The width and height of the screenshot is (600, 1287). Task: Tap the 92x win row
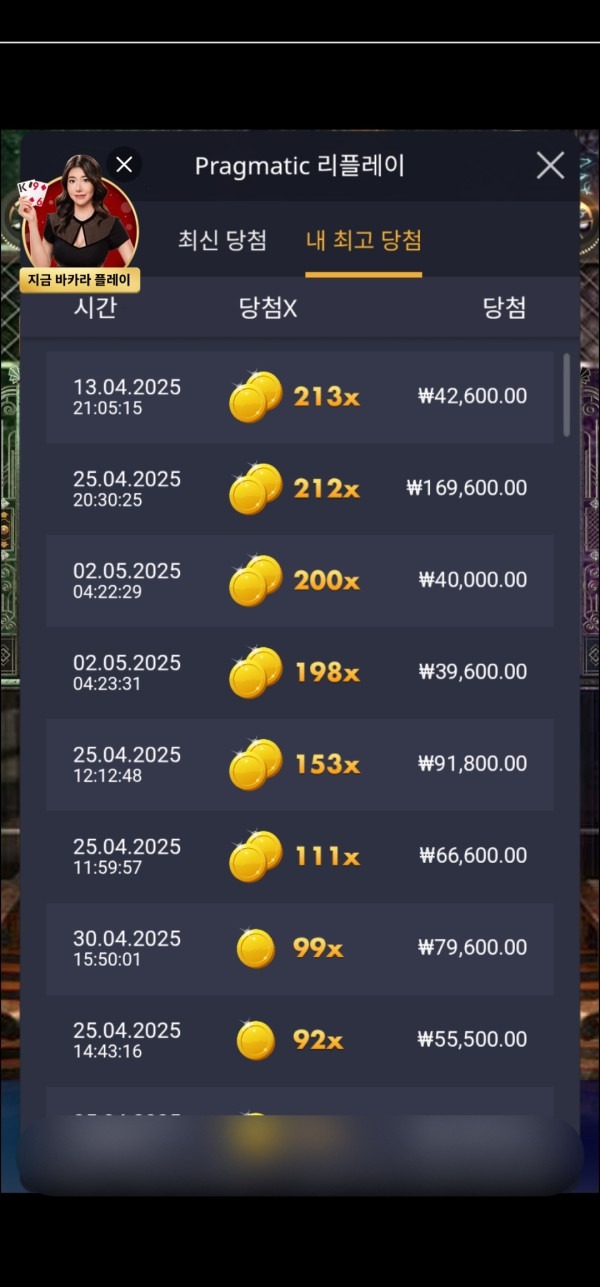[300, 1041]
